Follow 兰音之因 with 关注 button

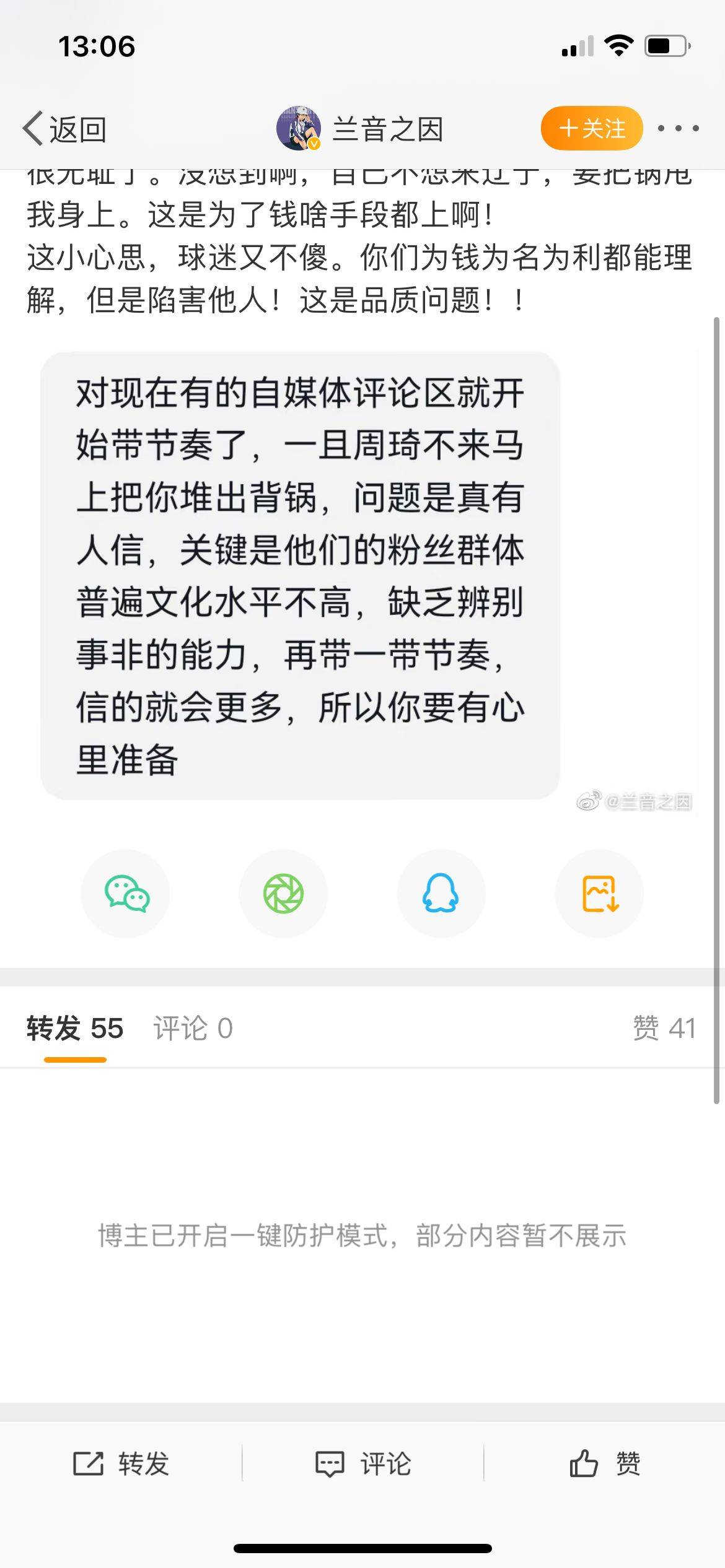(592, 129)
